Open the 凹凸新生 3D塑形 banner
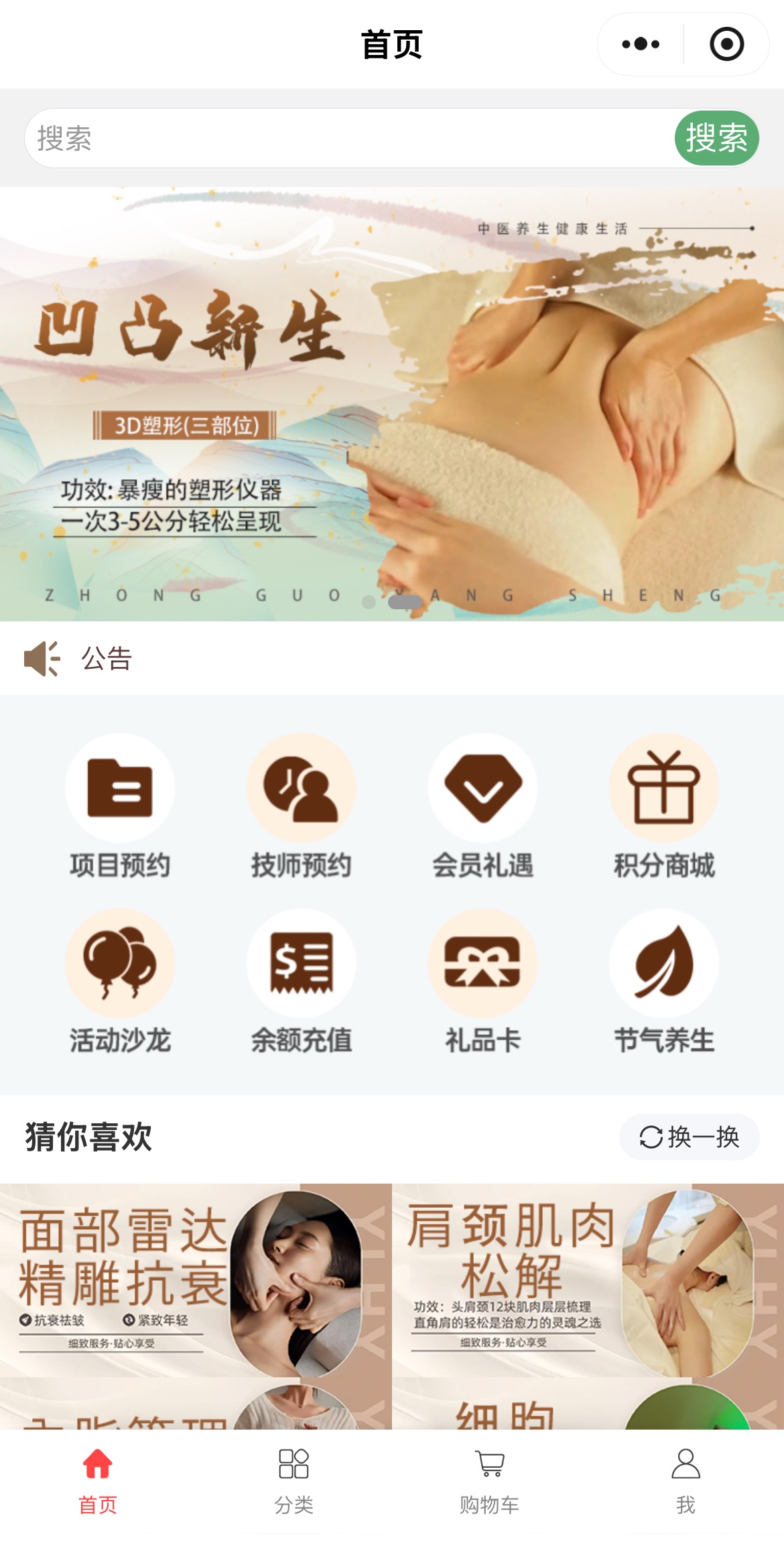 coord(392,403)
